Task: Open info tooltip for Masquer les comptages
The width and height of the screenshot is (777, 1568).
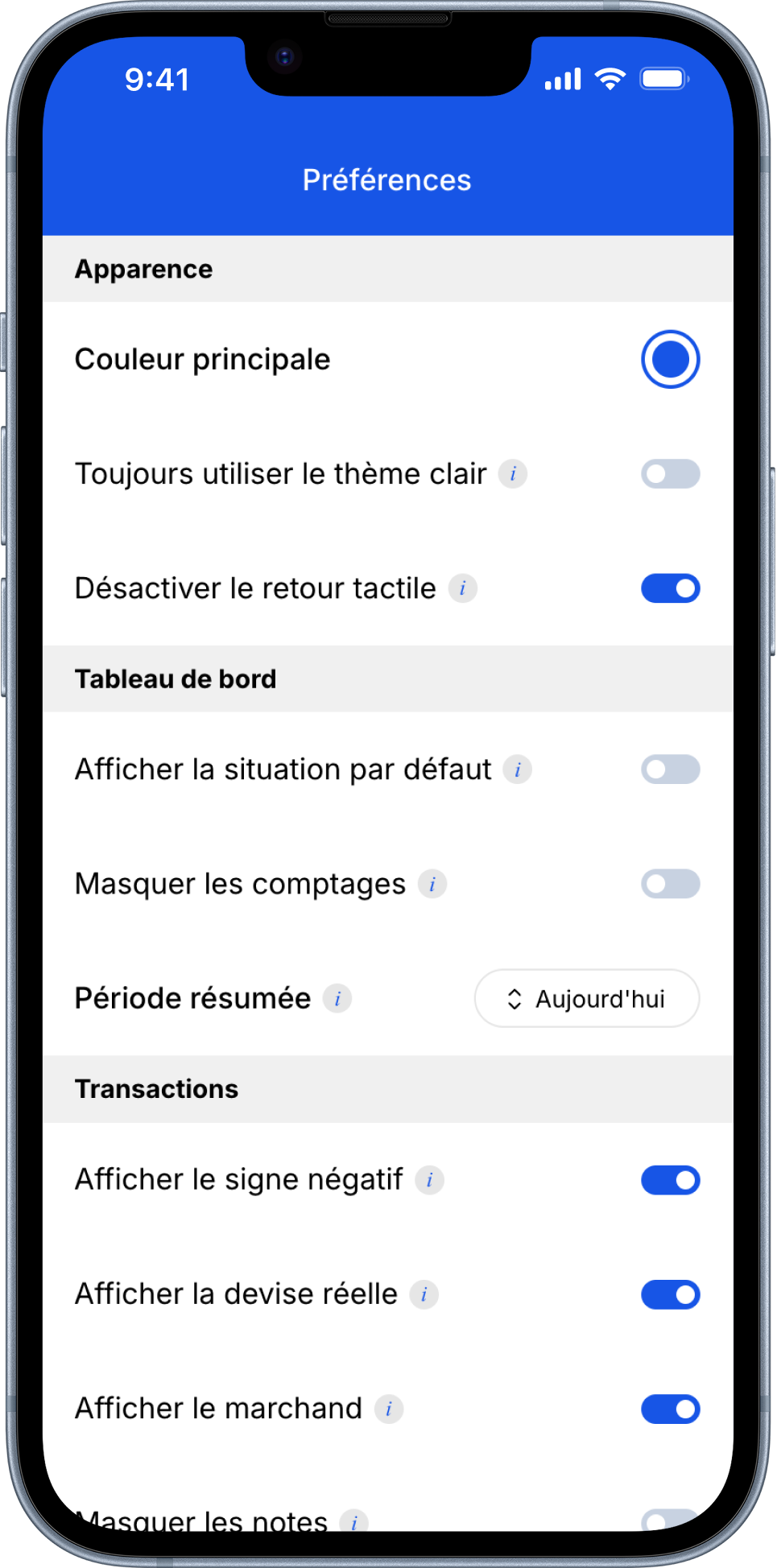Action: tap(432, 885)
